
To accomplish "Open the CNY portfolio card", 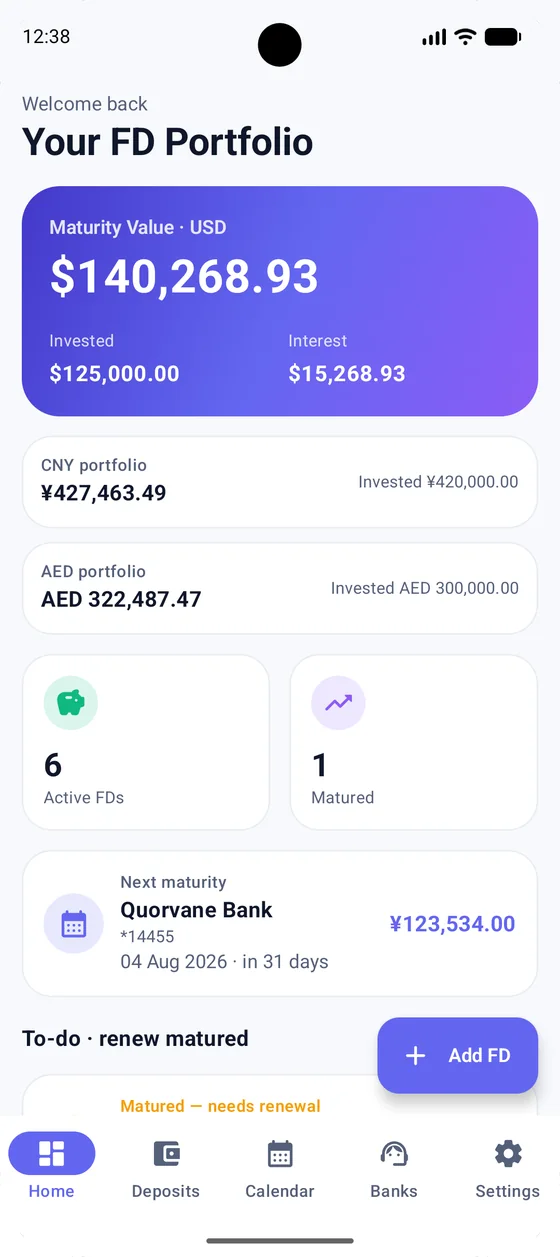I will coord(280,482).
